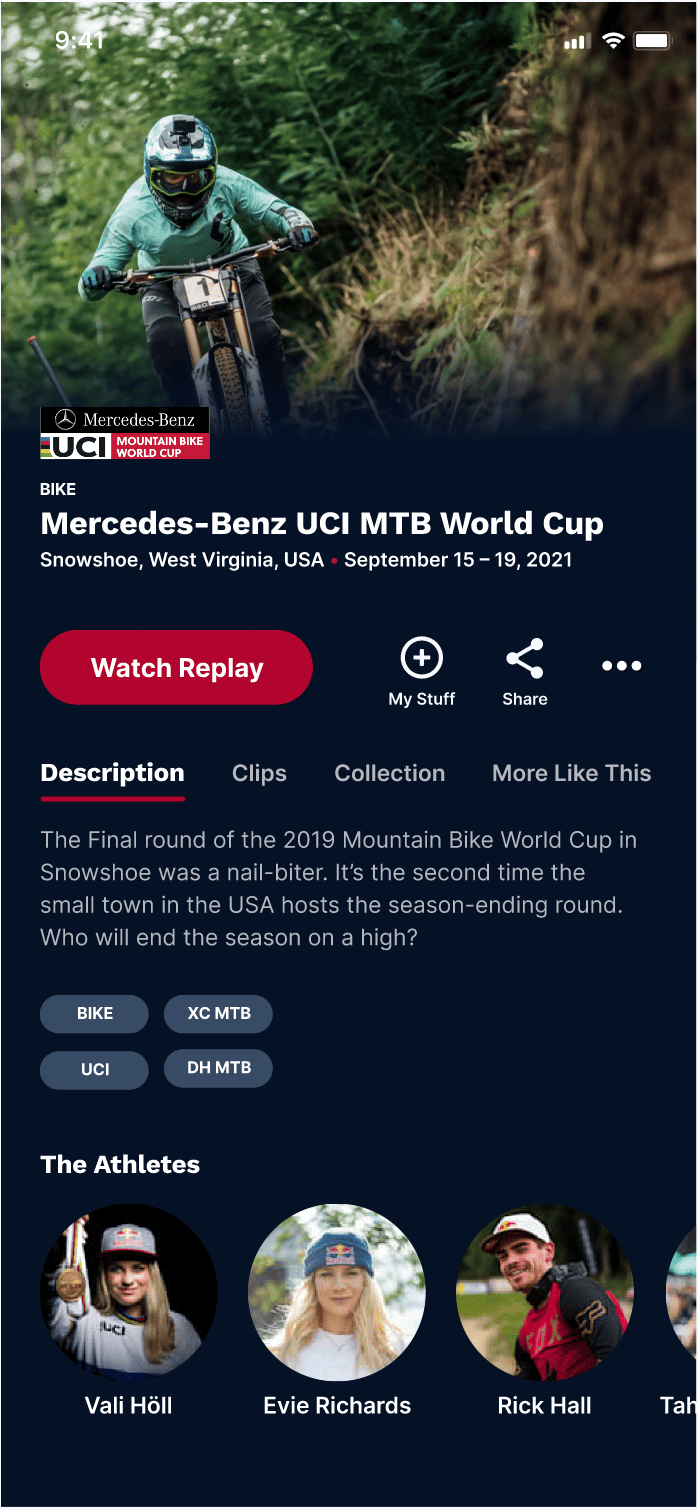This screenshot has height=1510, width=698.
Task: Select the Description tab
Action: (112, 773)
